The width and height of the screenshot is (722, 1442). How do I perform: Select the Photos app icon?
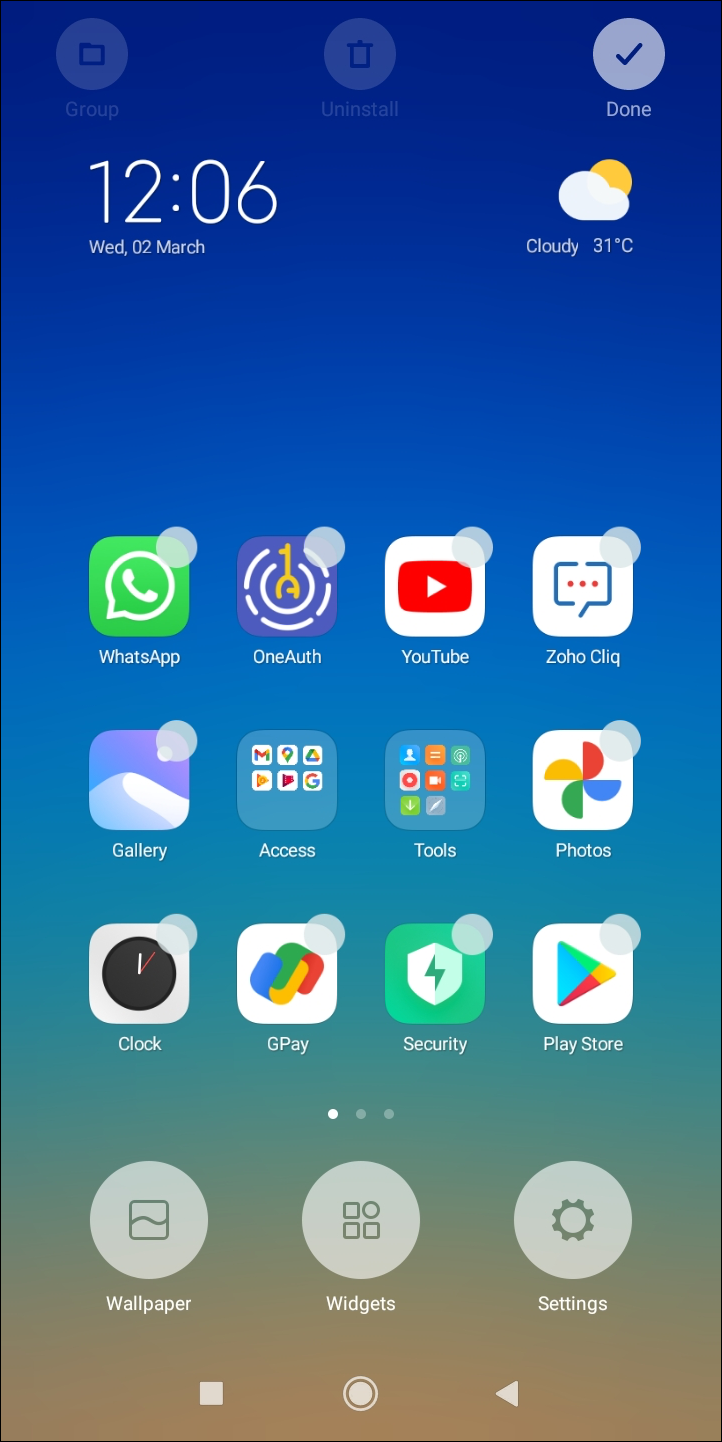click(x=583, y=780)
